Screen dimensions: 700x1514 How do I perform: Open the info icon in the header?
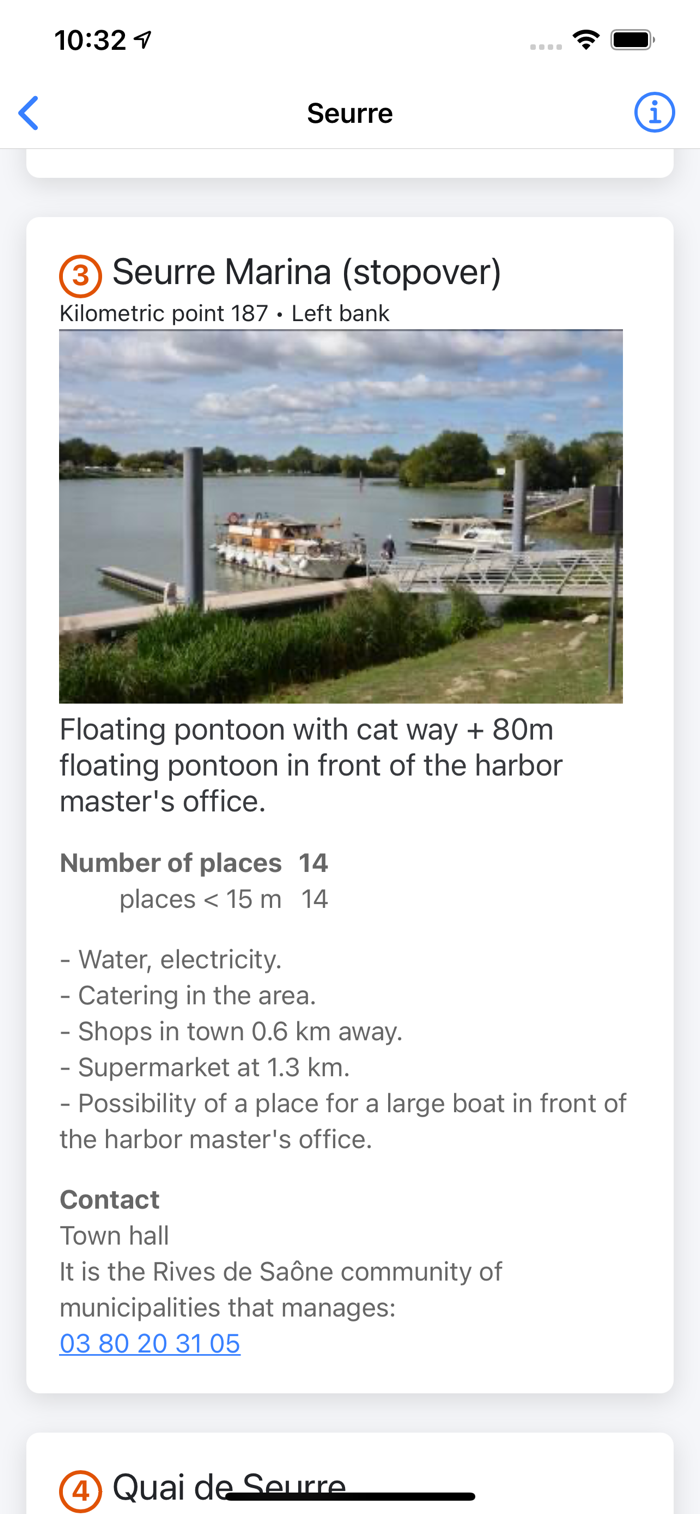(655, 113)
